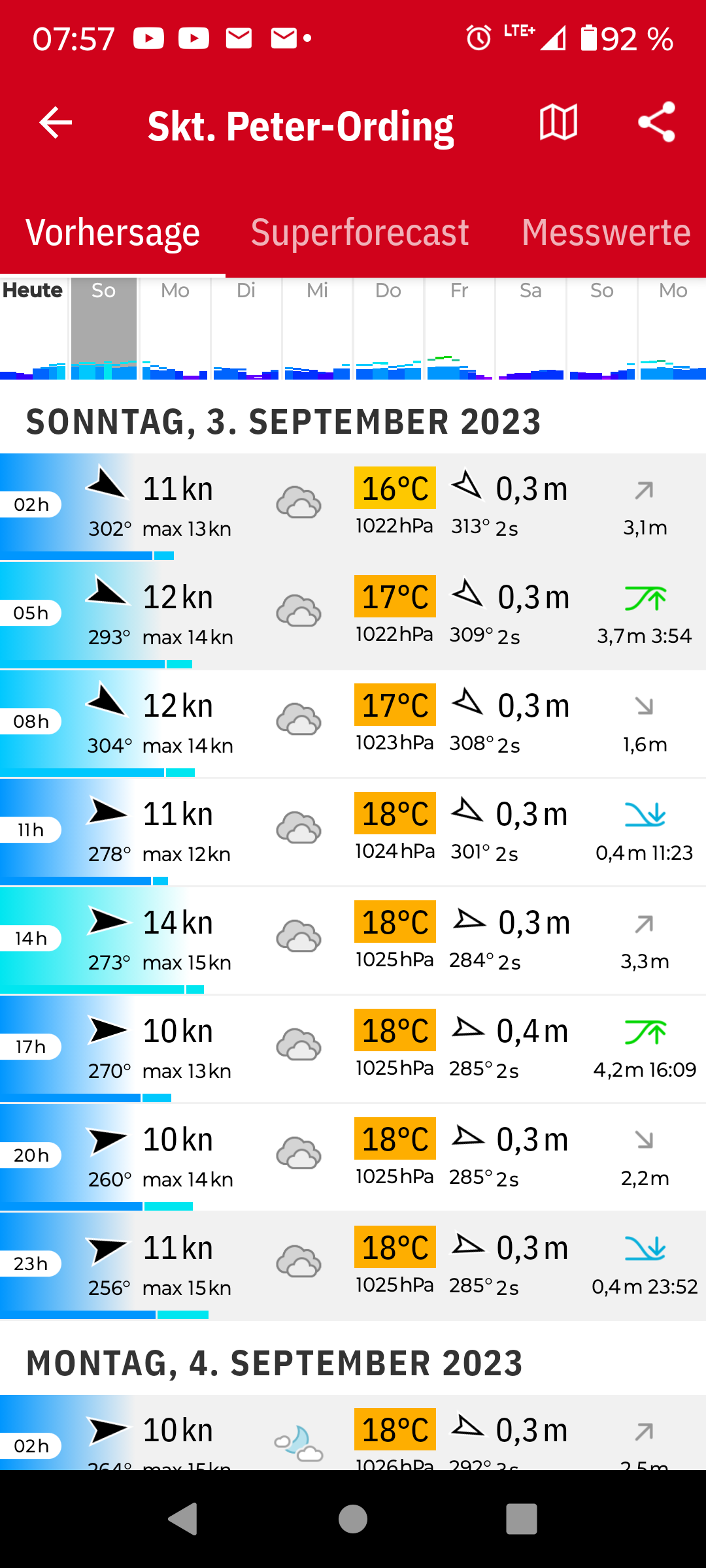Screen dimensions: 706x1568
Task: Go back using the app bar arrow
Action: tap(56, 123)
